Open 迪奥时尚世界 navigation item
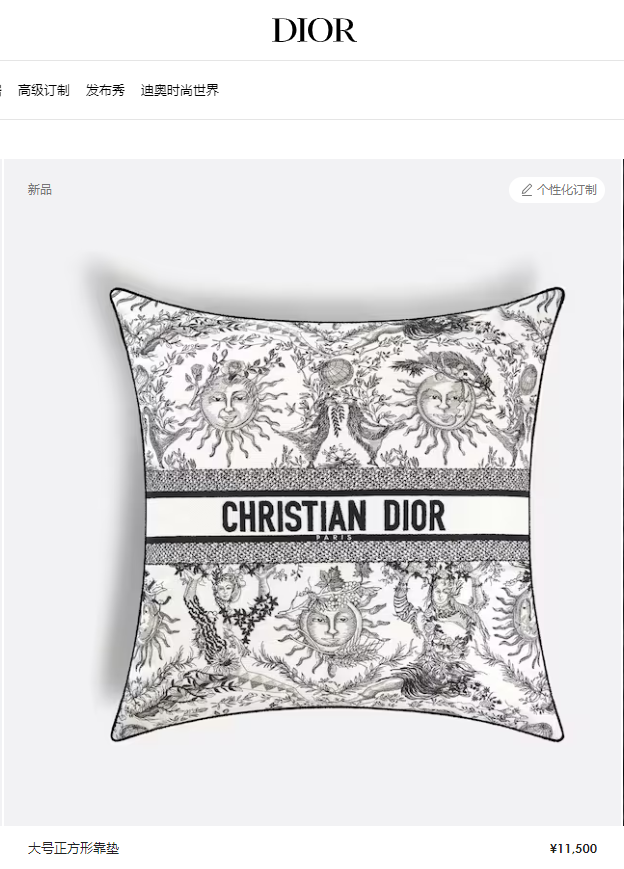 [x=180, y=90]
